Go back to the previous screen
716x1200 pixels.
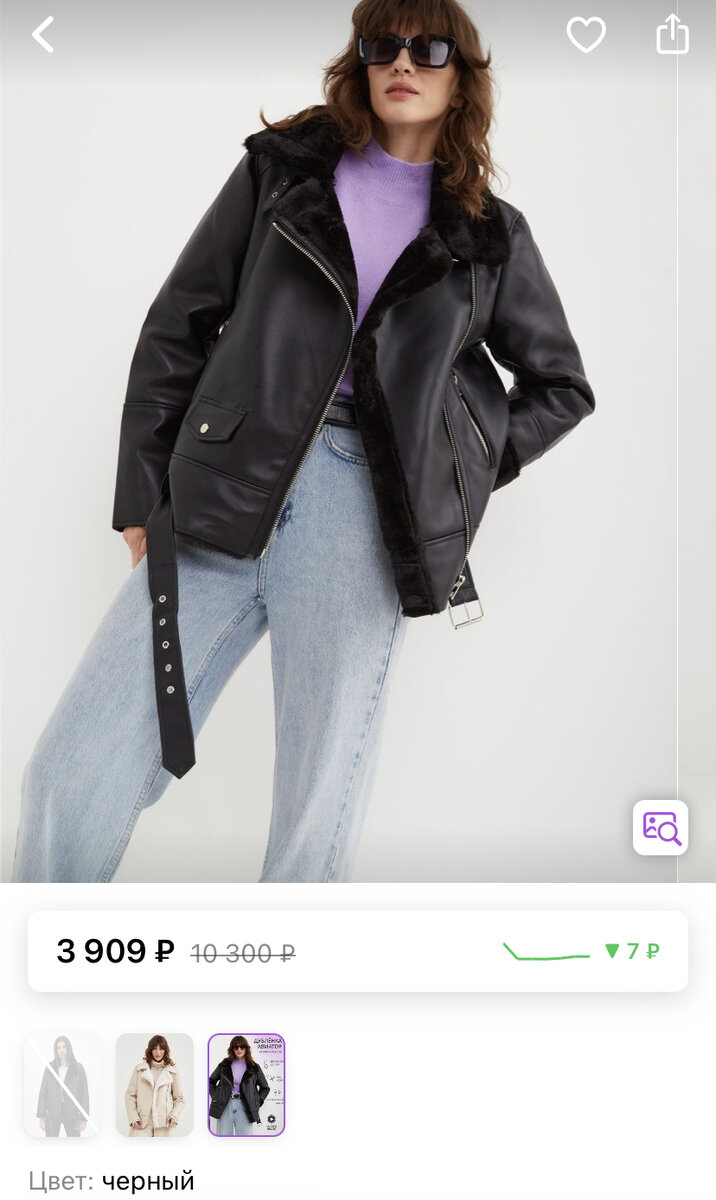[x=43, y=36]
